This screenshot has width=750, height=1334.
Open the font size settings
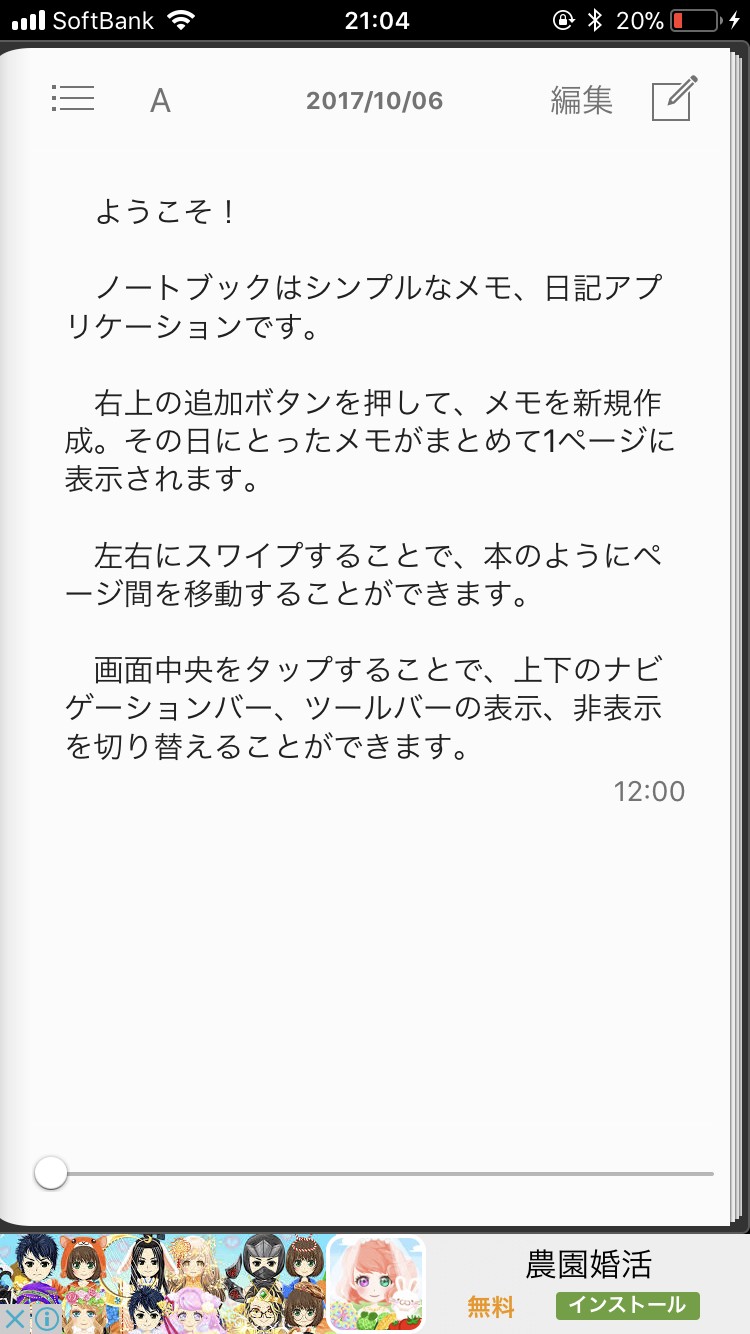click(160, 100)
